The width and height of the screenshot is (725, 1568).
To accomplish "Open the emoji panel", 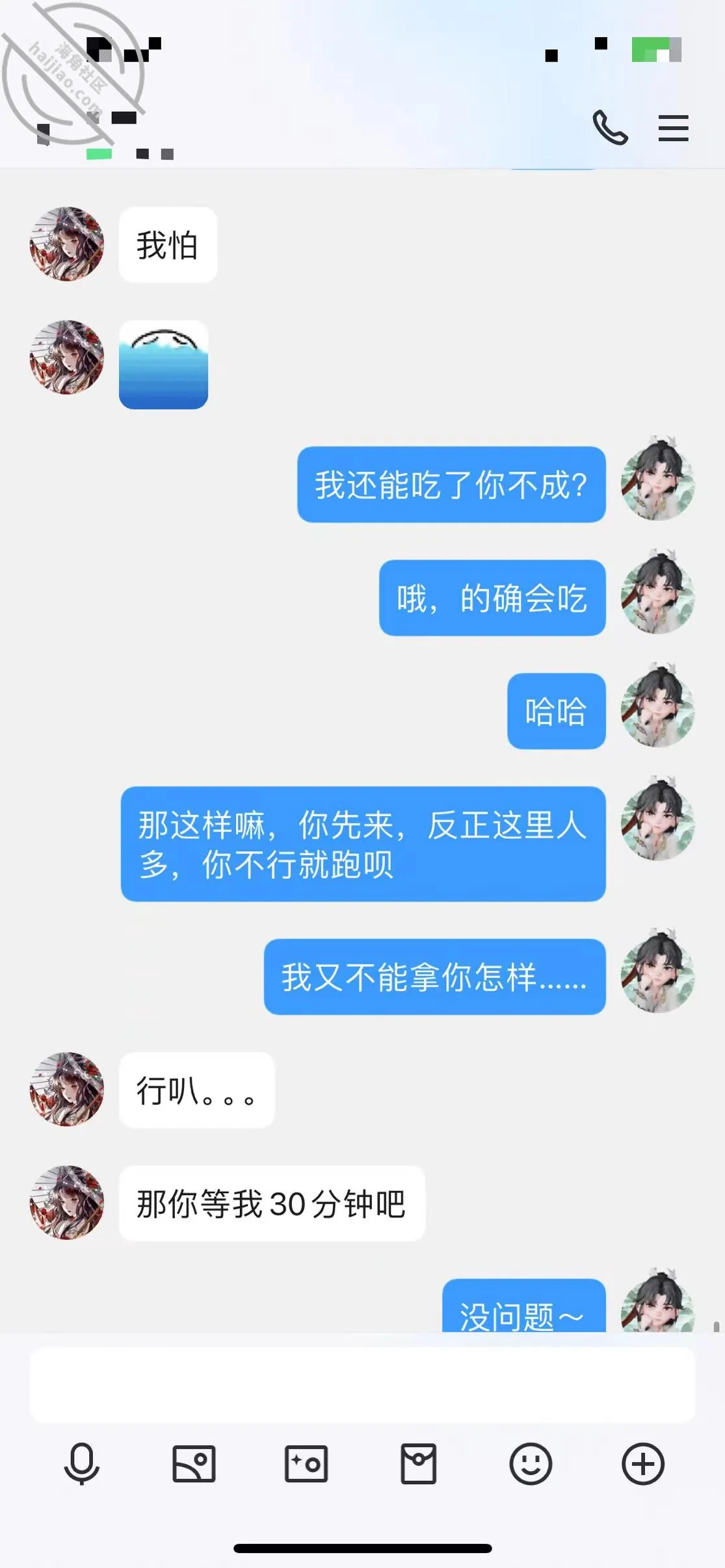I will pos(531,1464).
